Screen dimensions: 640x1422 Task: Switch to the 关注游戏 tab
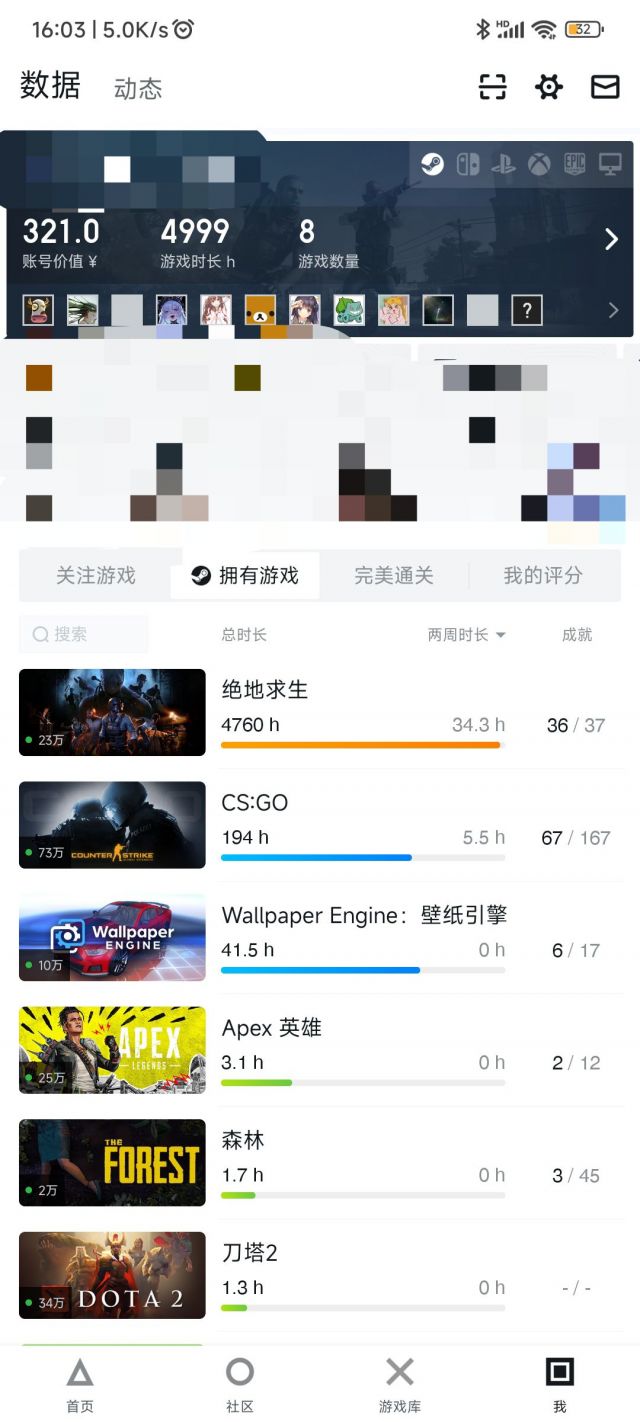pos(95,575)
